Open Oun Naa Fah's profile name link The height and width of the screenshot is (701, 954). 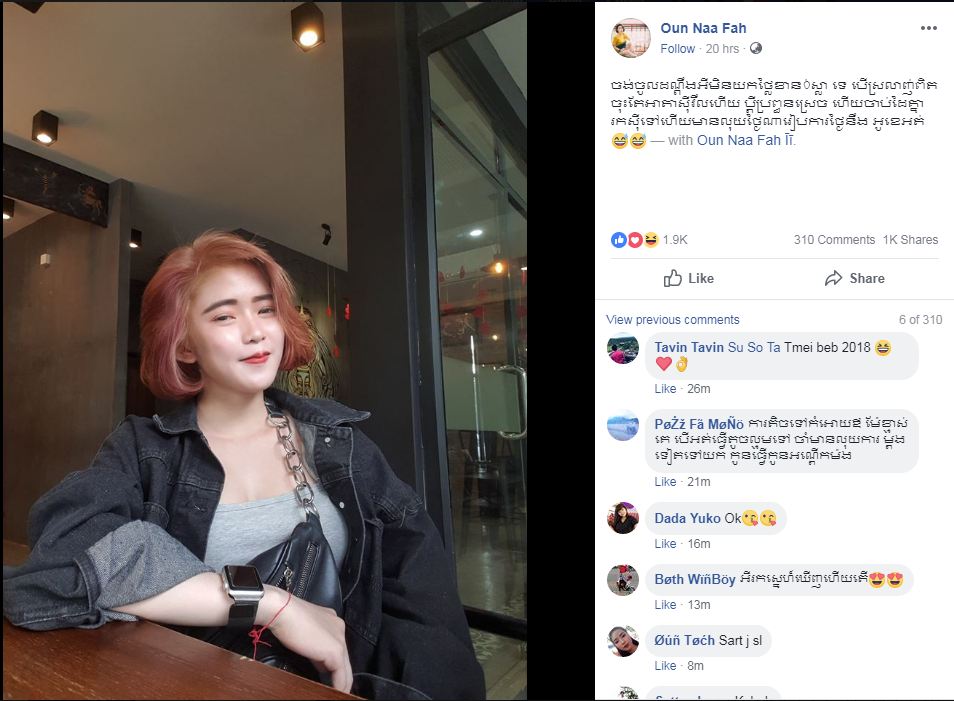[x=703, y=28]
